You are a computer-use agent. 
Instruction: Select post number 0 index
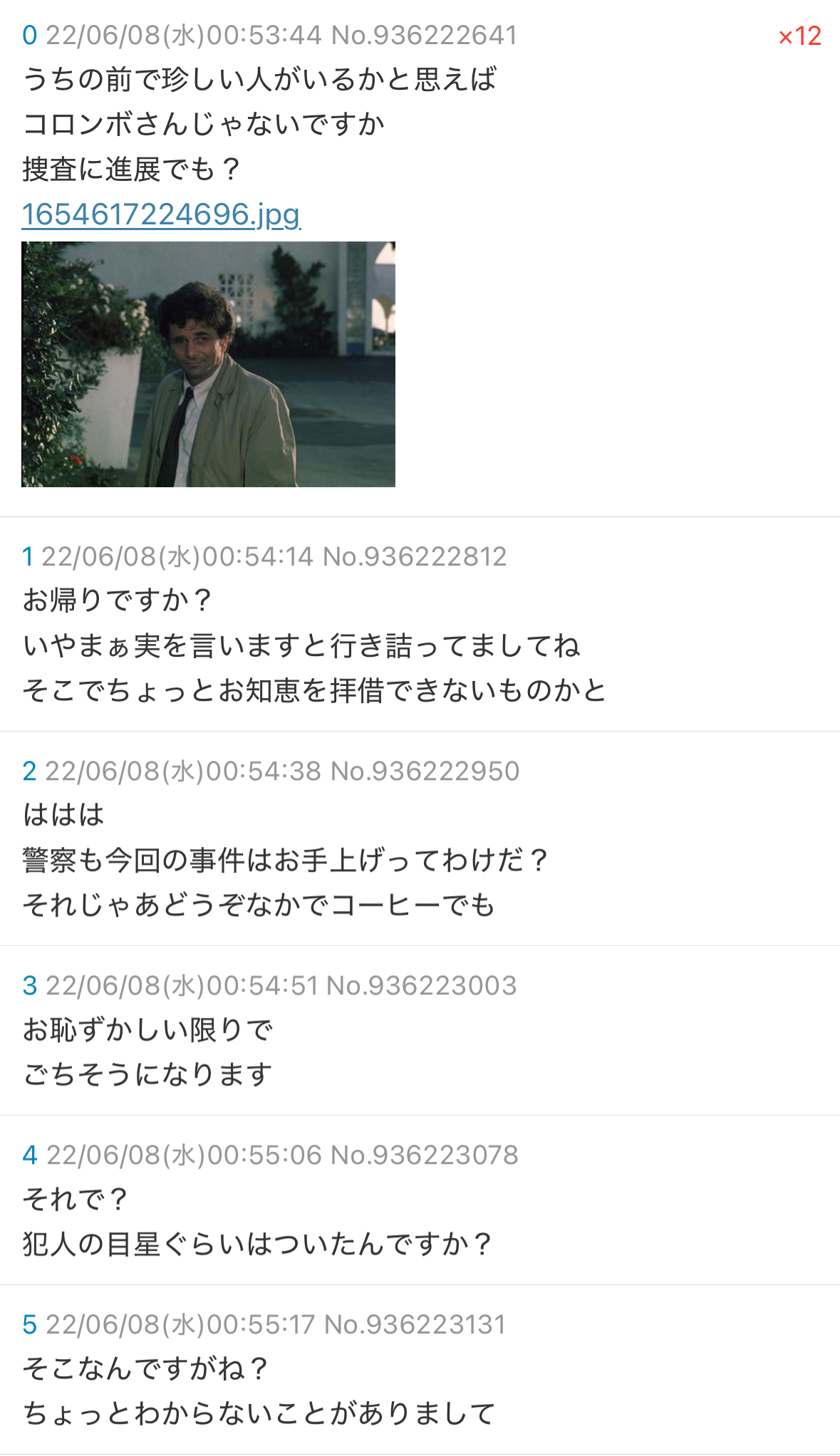[x=29, y=36]
